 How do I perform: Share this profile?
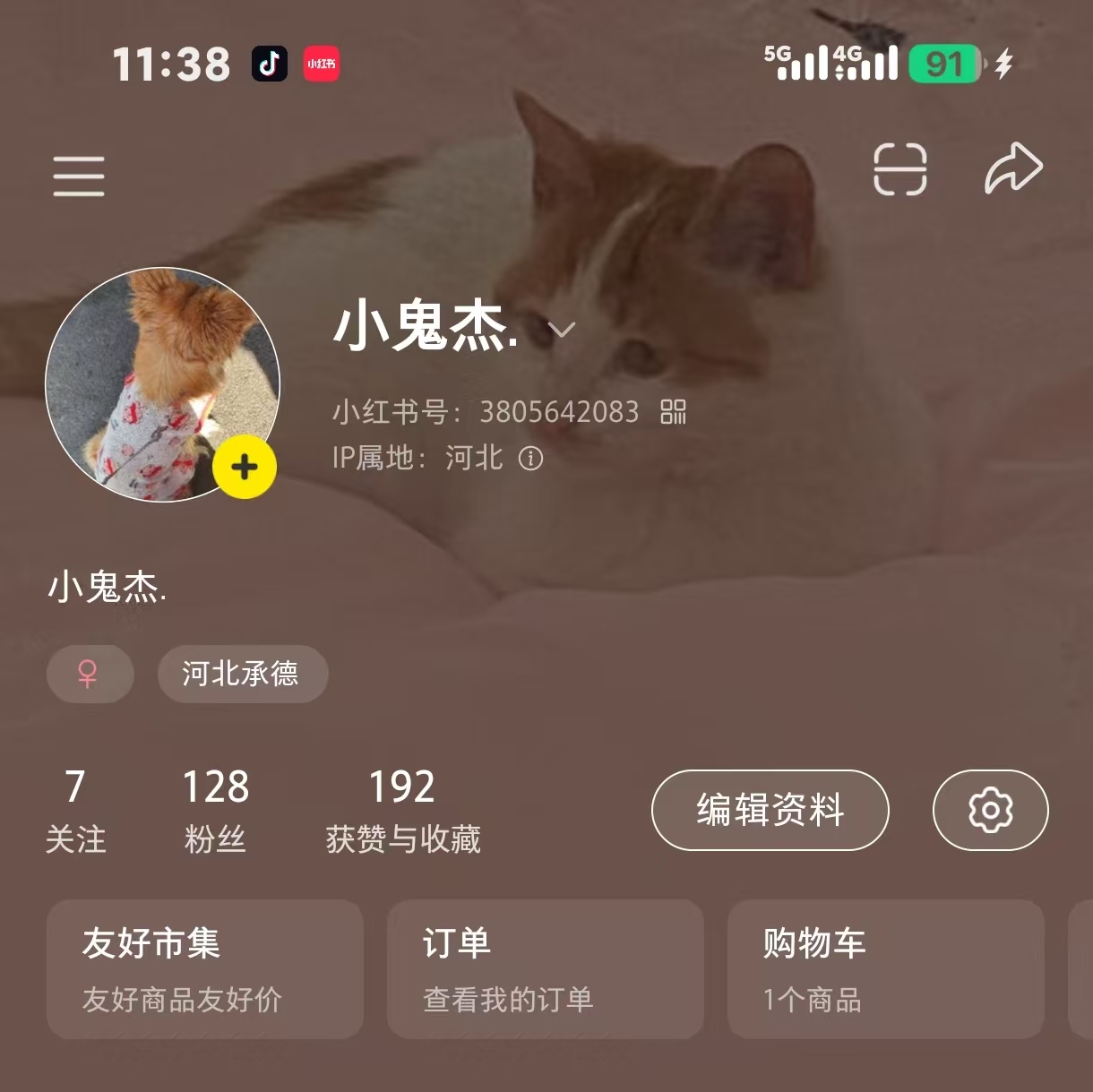point(1013,168)
